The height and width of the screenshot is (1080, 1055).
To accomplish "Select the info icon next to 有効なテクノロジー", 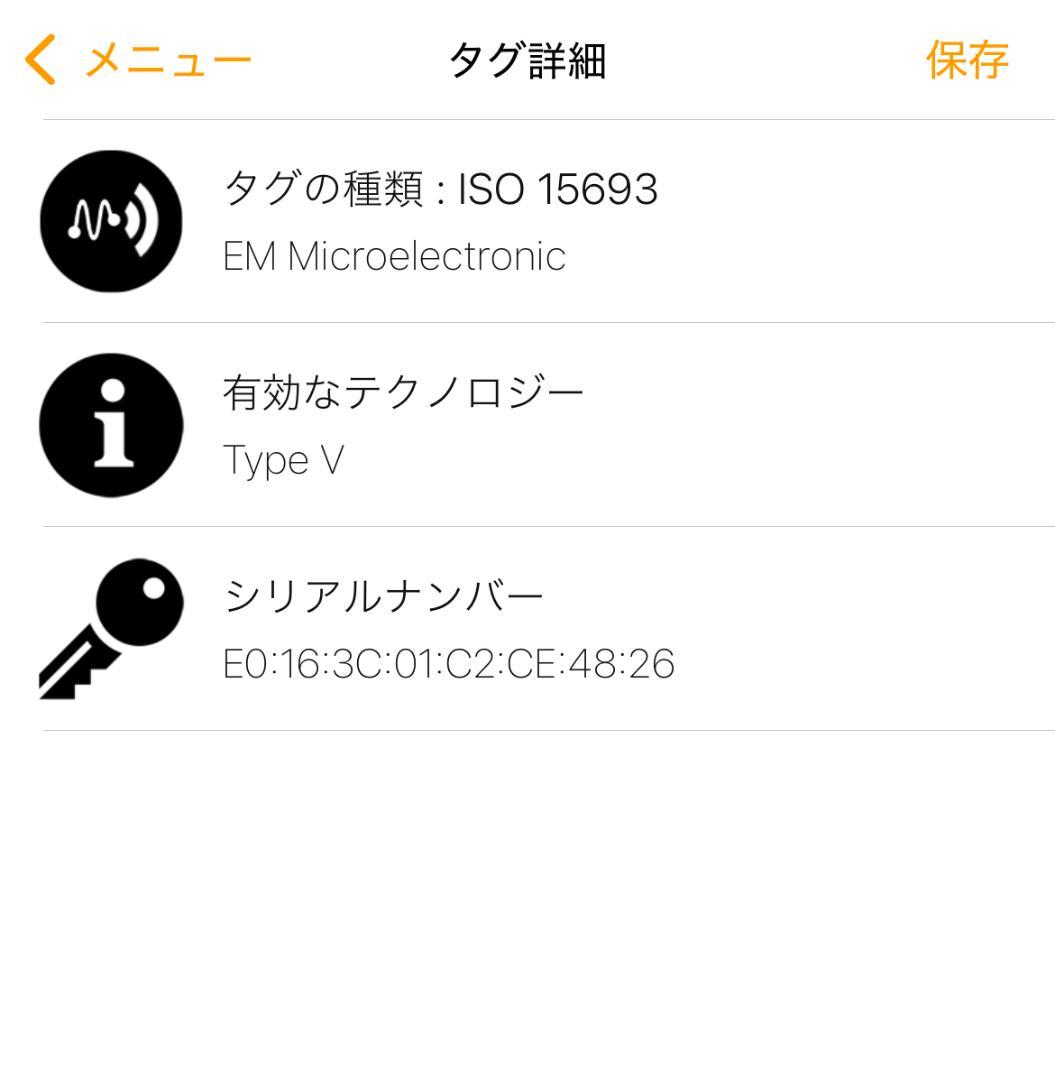I will pos(111,424).
